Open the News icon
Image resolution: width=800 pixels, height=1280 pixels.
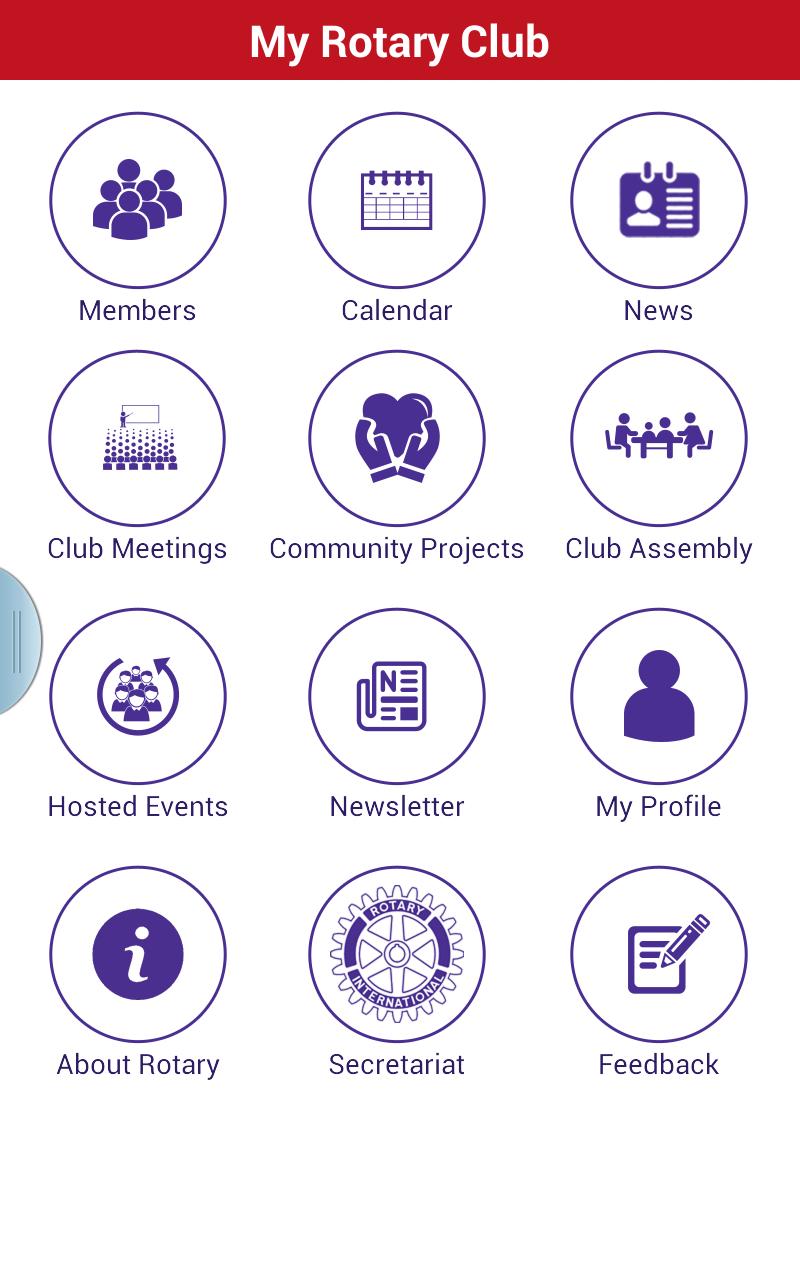(x=658, y=200)
